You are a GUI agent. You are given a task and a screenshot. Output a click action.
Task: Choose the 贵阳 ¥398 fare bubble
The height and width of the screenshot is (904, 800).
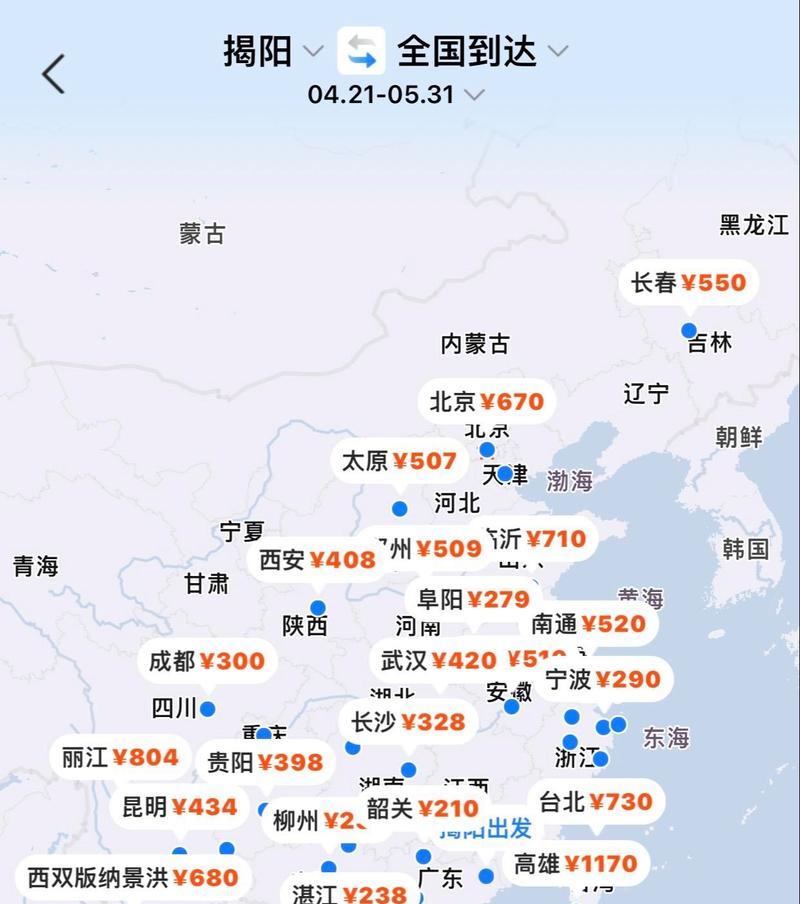pyautogui.click(x=265, y=763)
